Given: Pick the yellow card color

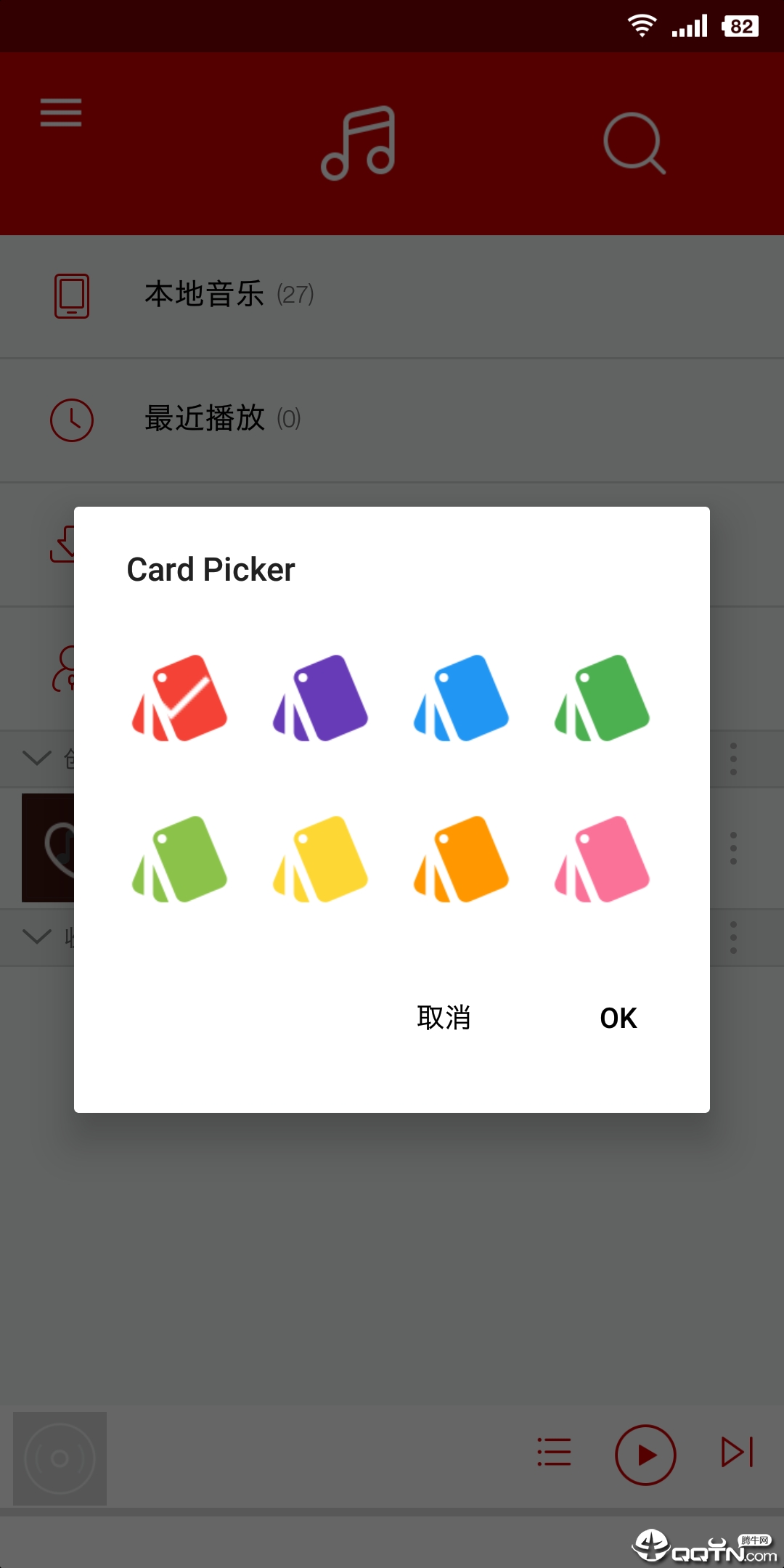Looking at the screenshot, I should [x=321, y=859].
